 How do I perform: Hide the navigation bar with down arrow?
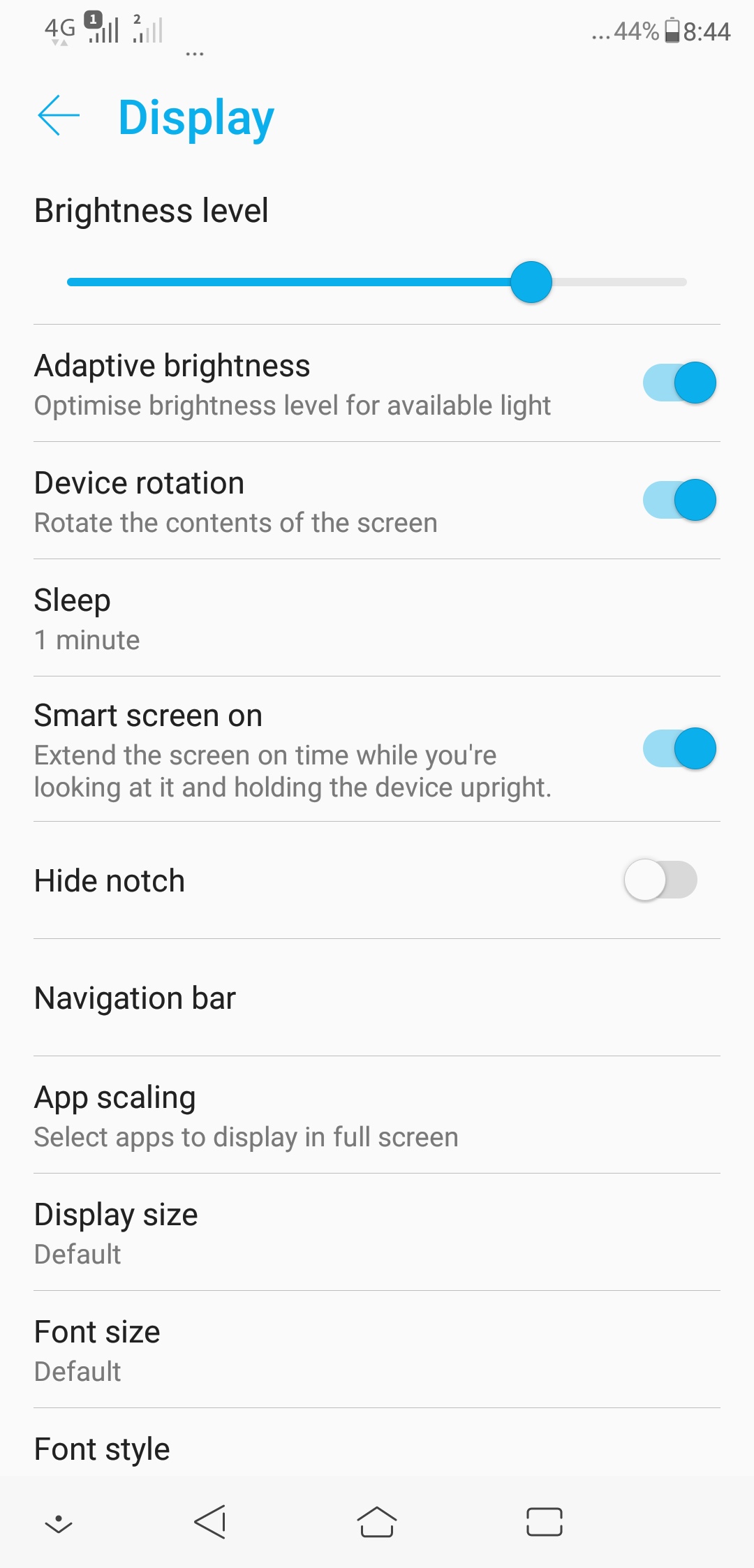59,1524
